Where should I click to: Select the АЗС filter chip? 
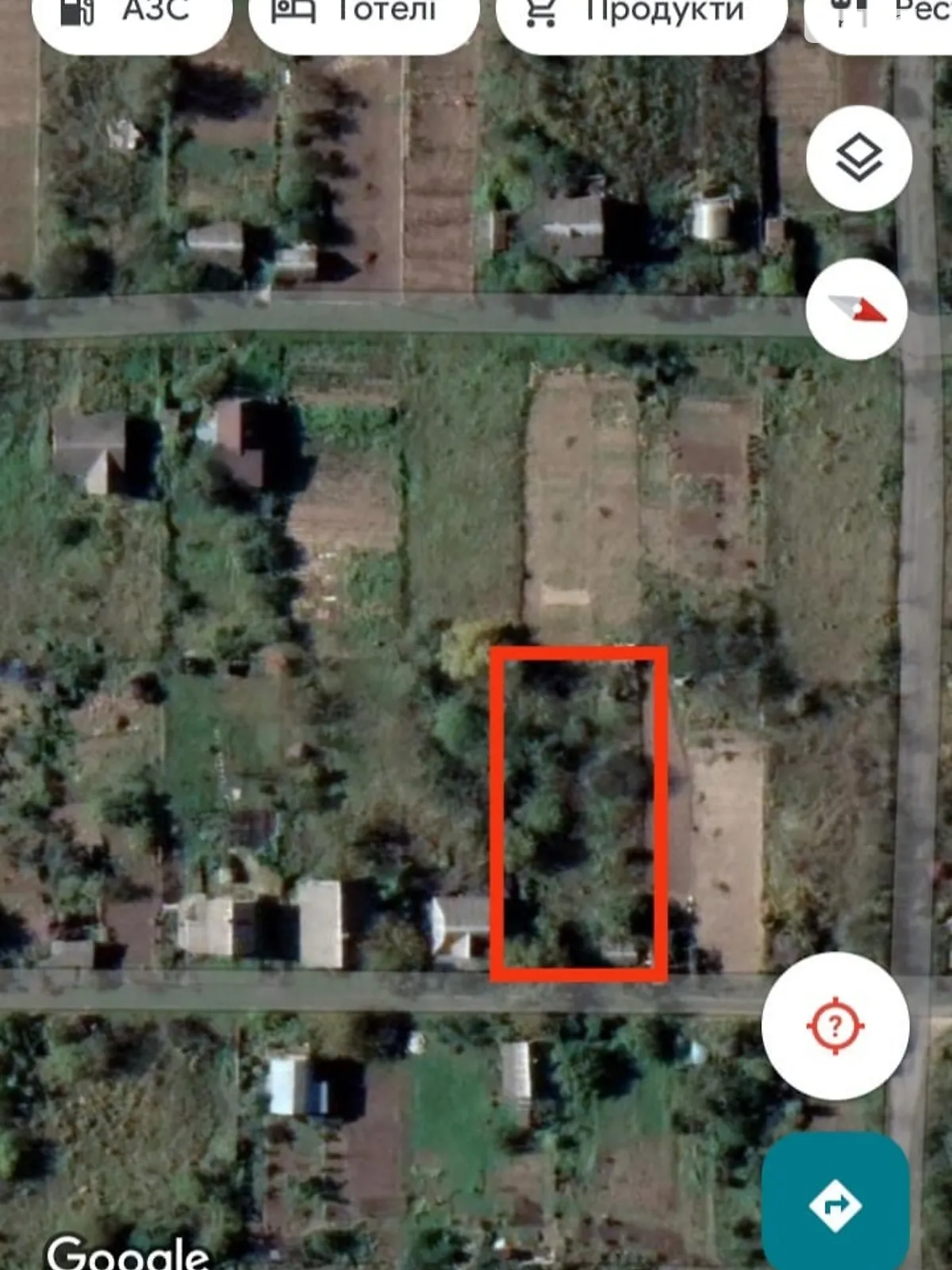pos(131,16)
